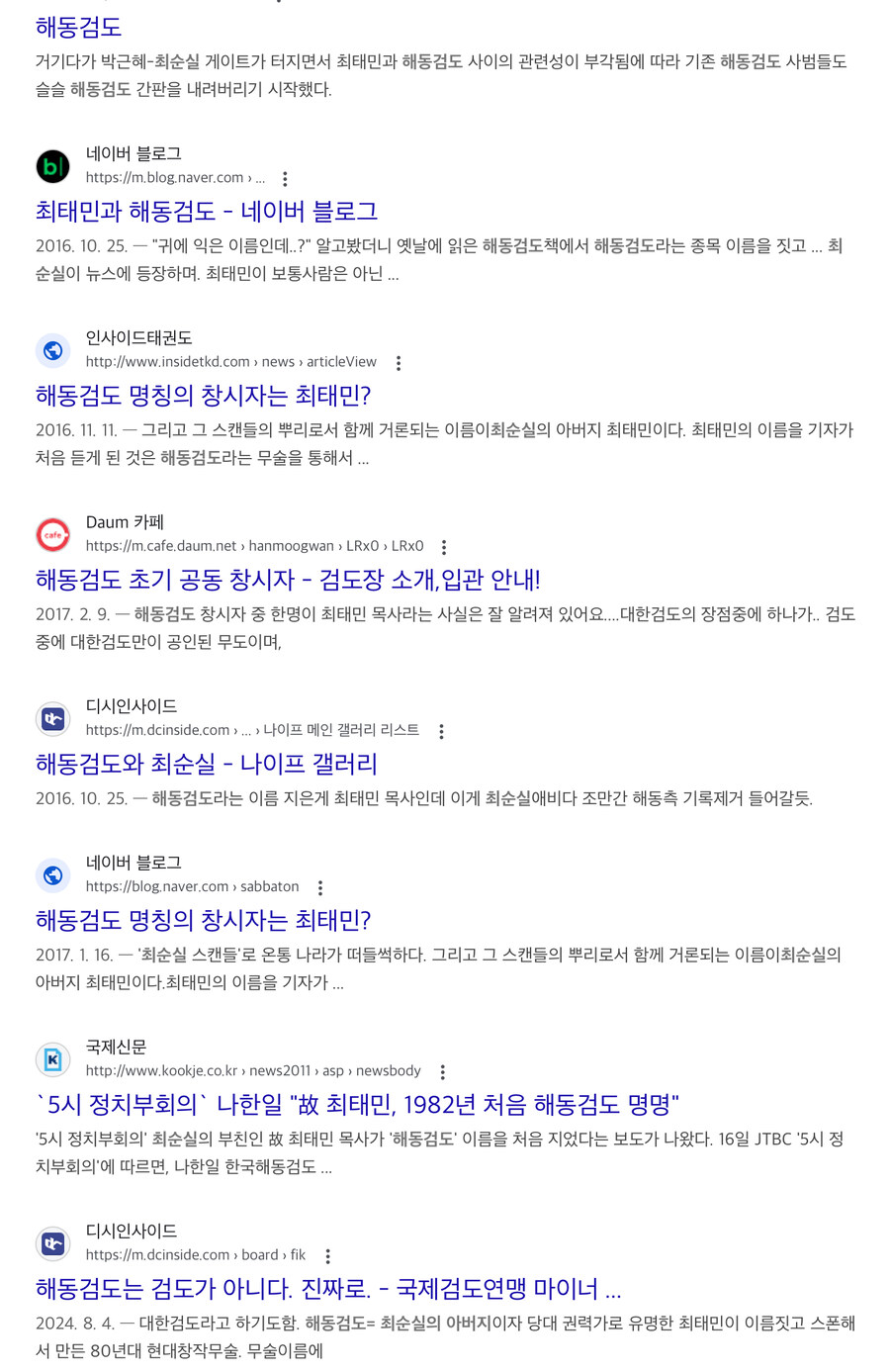Open more options for insidetkd.com result

399,363
